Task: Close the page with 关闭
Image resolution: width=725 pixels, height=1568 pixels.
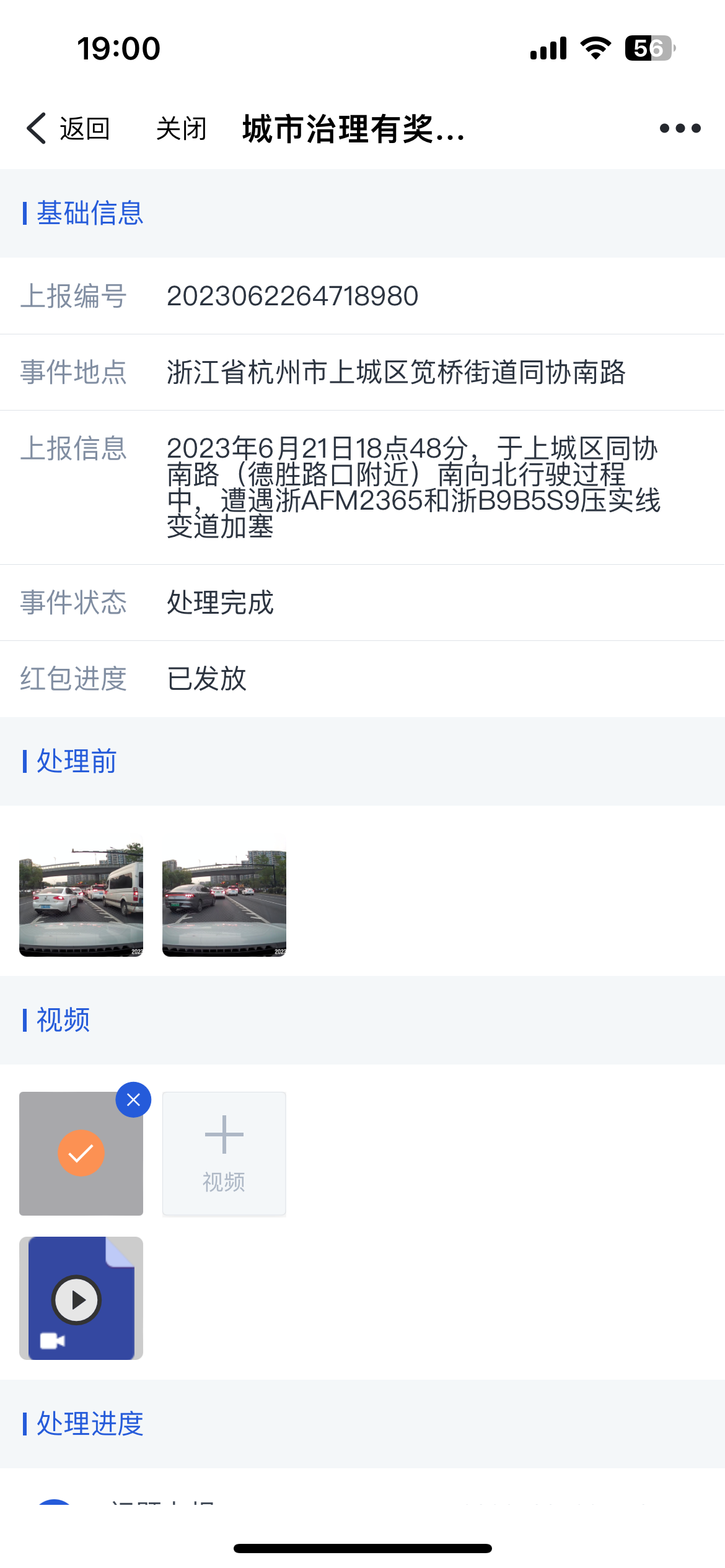Action: click(181, 129)
